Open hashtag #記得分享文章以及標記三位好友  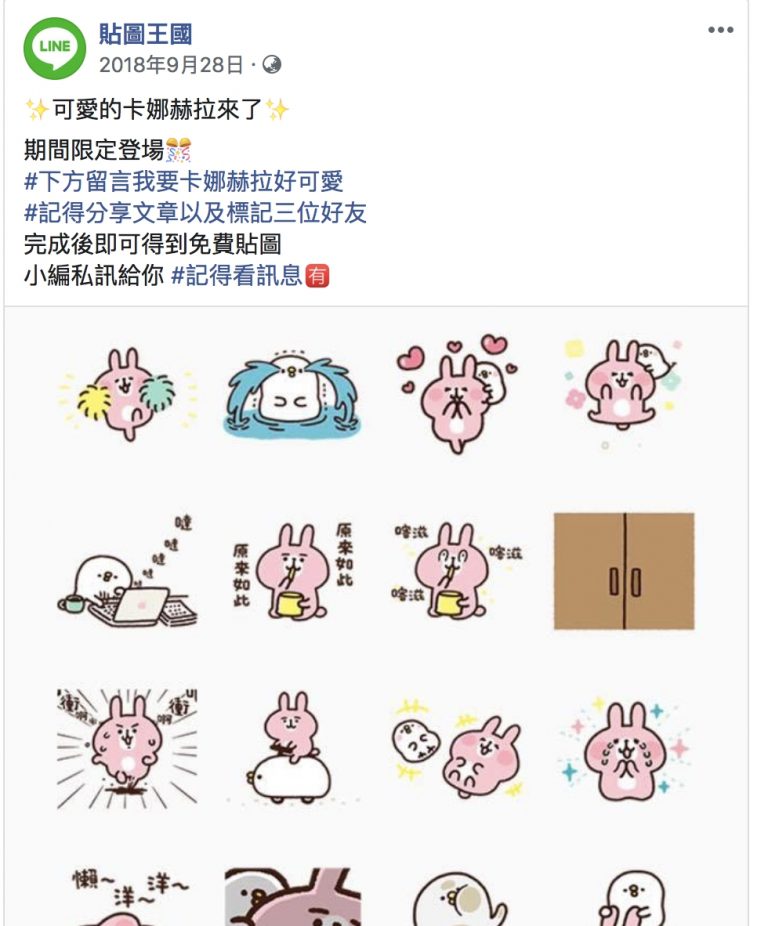pos(195,212)
